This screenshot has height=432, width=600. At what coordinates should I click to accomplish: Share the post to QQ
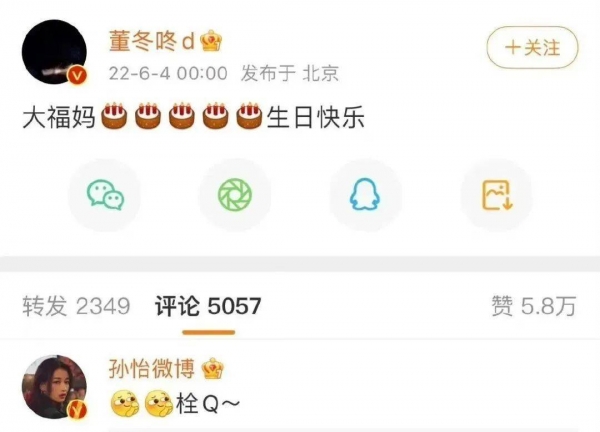[365, 195]
